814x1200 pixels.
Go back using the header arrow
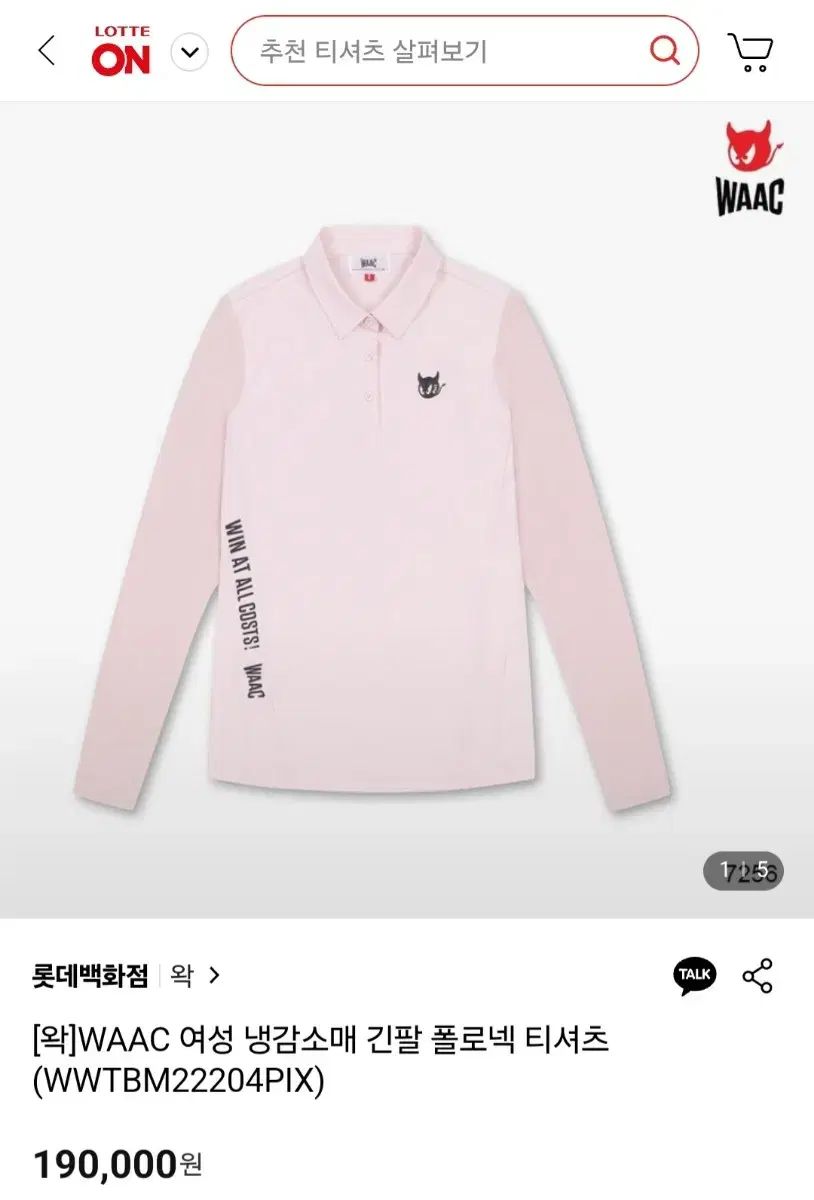(x=46, y=50)
